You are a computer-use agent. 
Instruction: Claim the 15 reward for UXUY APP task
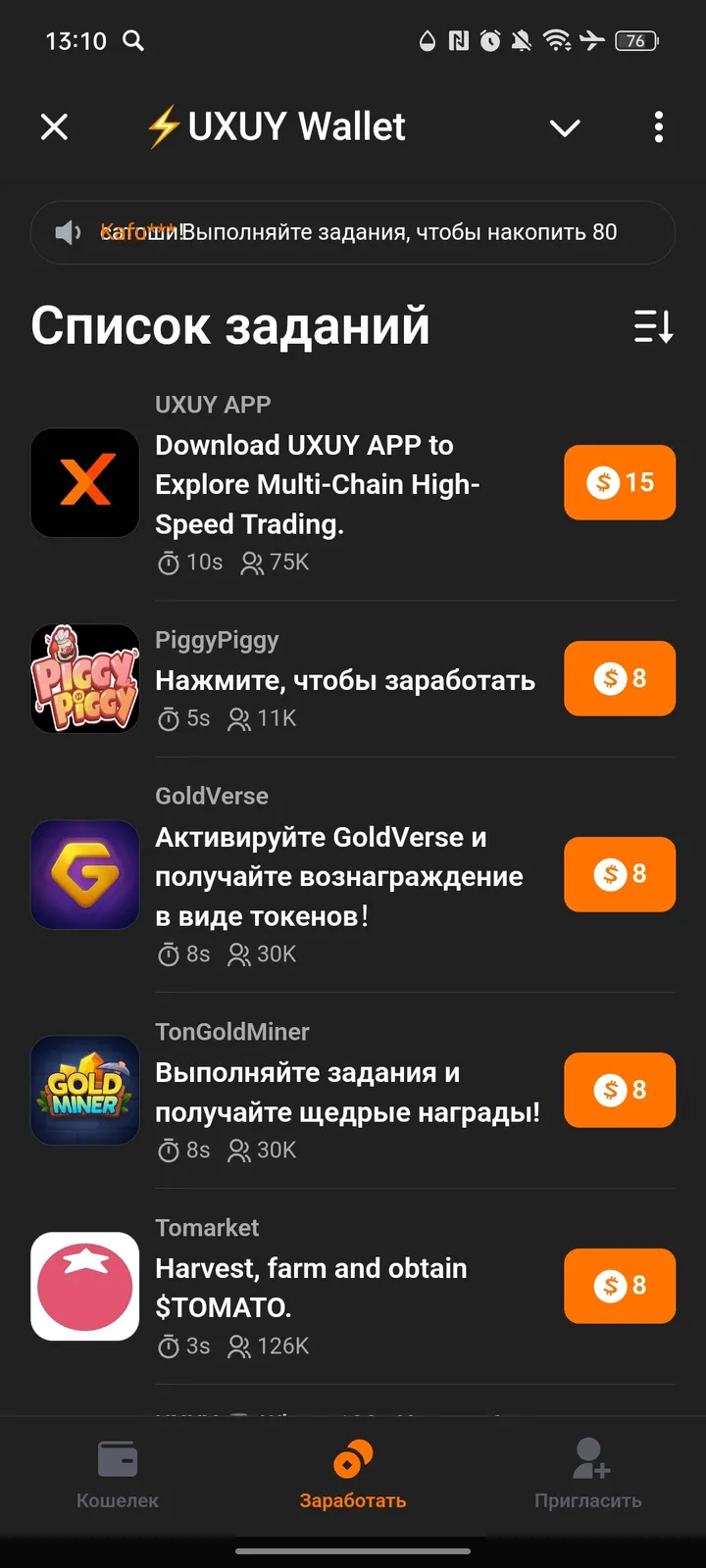coord(619,482)
